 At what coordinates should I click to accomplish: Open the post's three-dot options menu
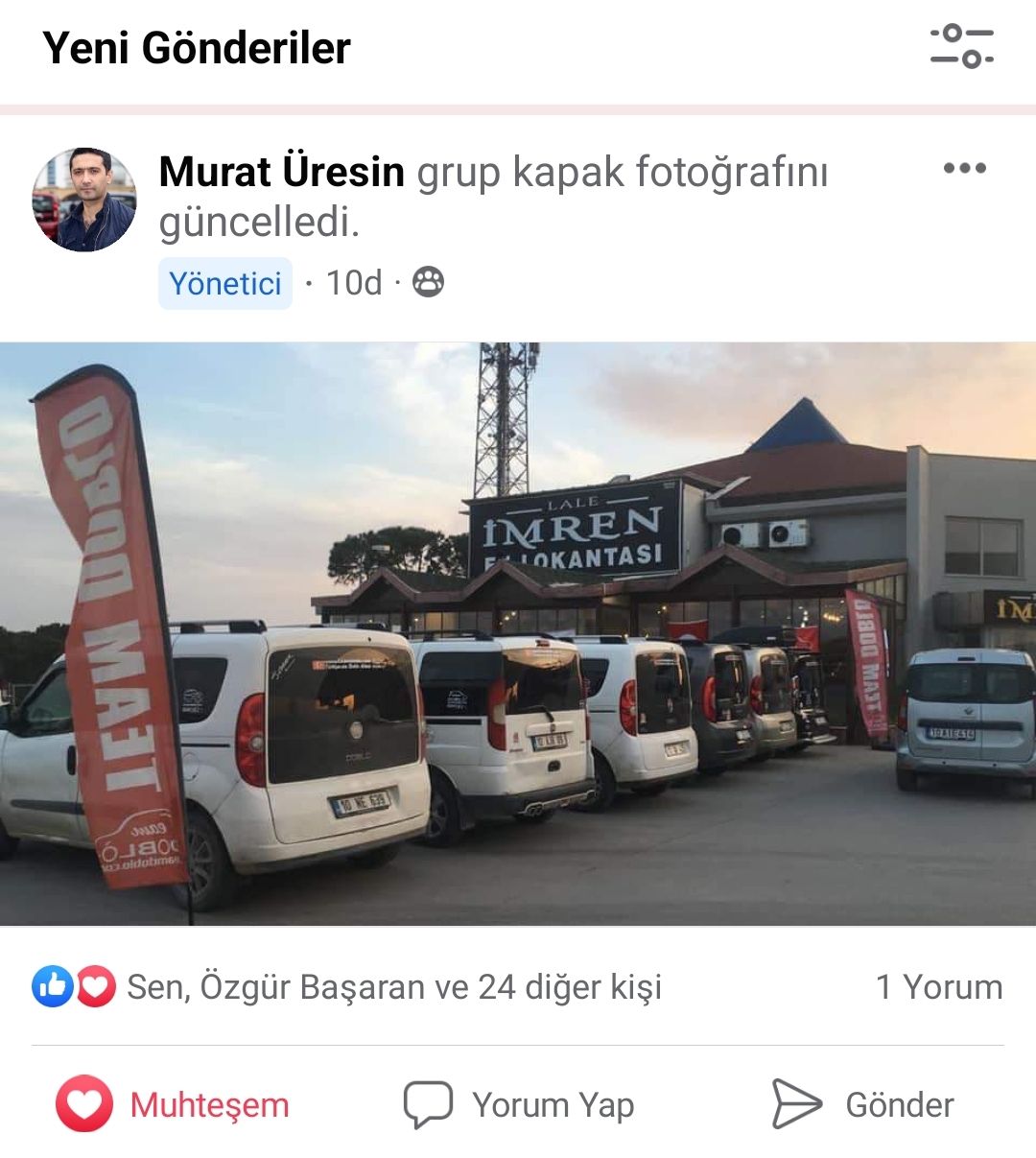tap(964, 169)
